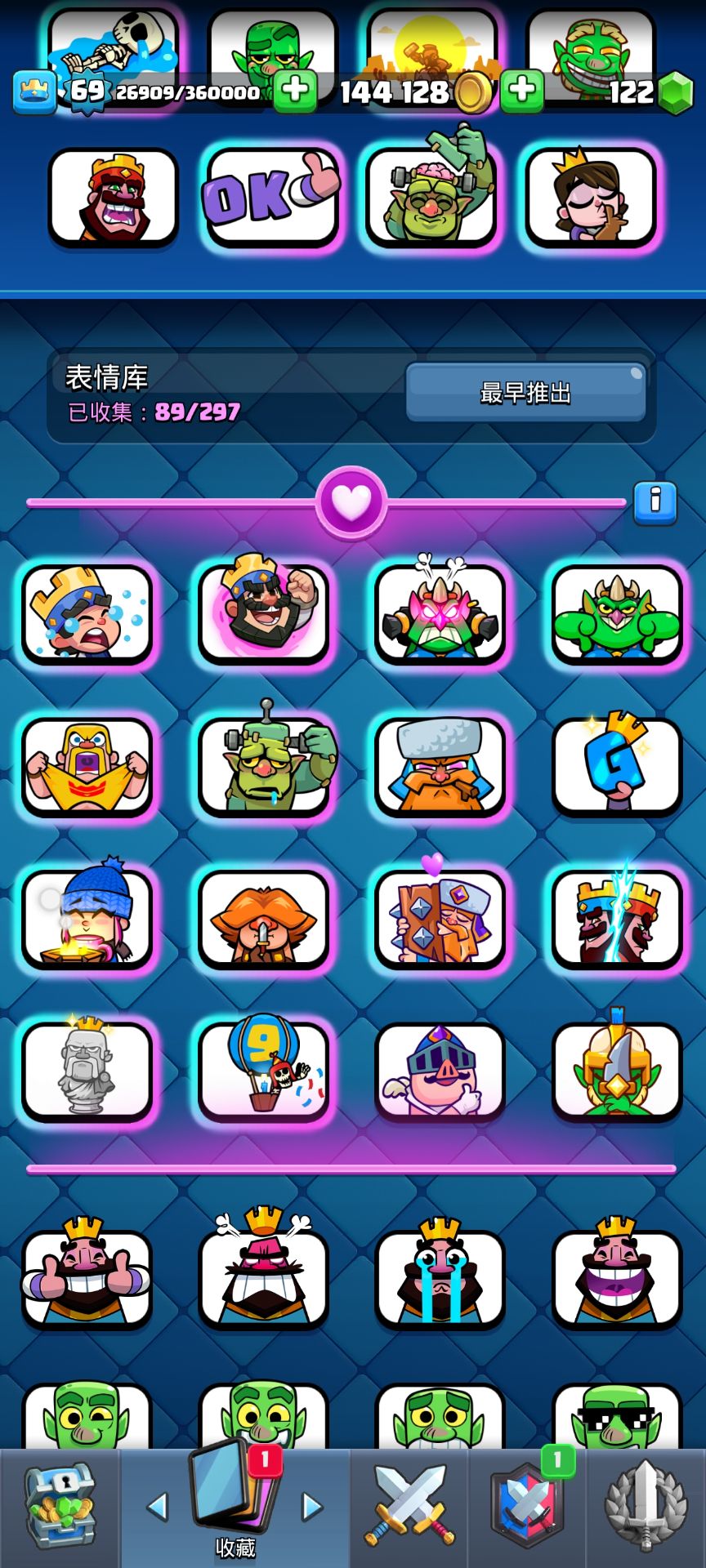Tap the green plus to add gold
706x1568 pixels.
click(521, 90)
